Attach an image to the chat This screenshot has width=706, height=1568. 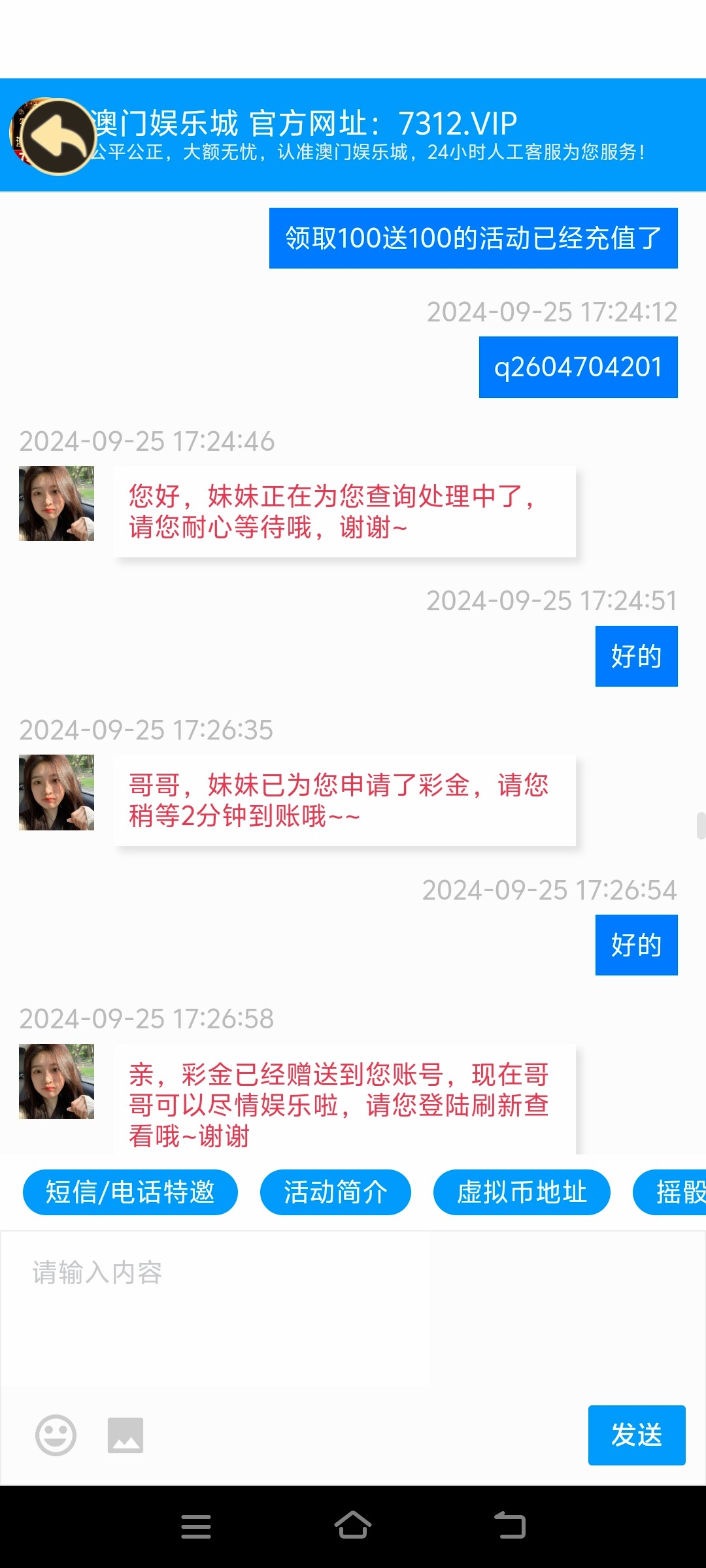(x=126, y=1435)
